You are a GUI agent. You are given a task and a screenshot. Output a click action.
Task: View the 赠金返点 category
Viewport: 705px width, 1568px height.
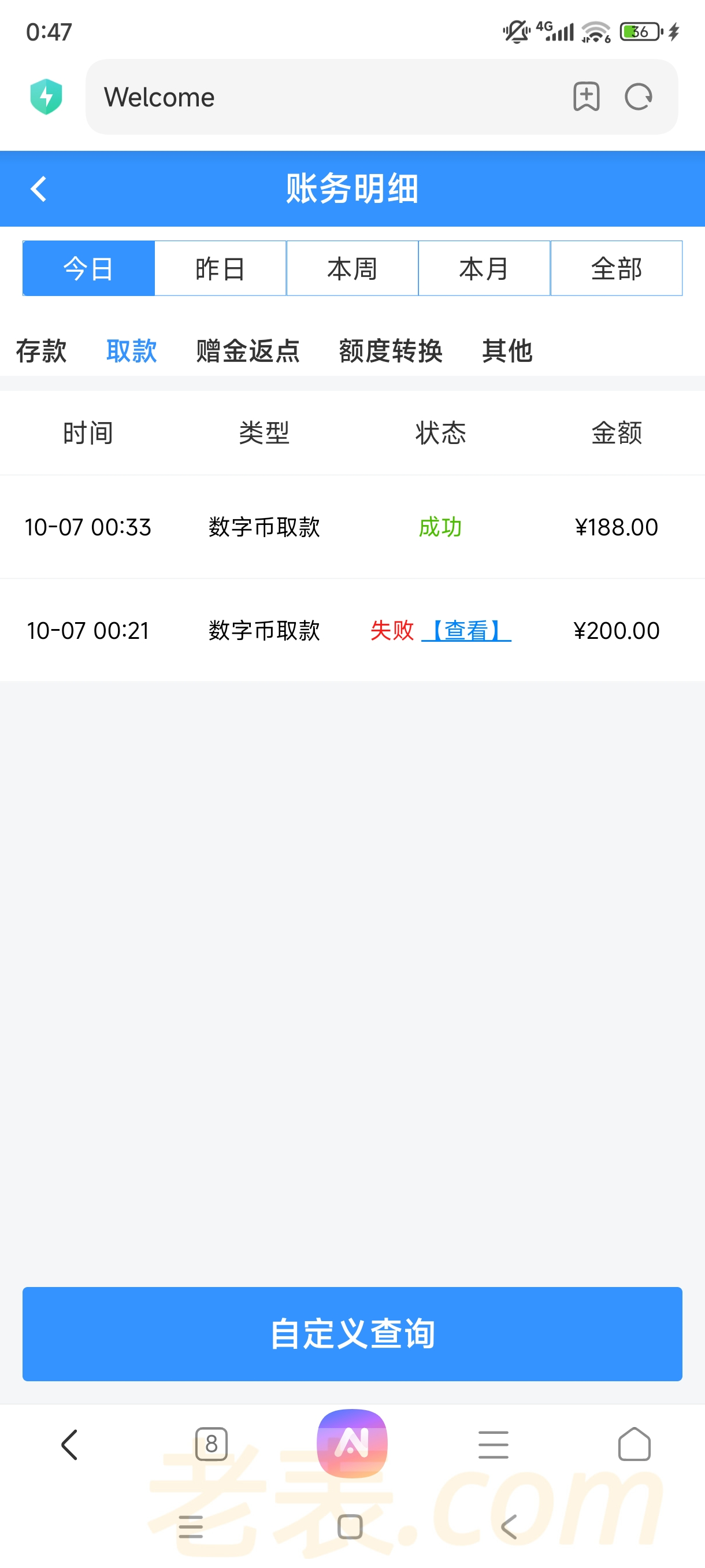click(x=247, y=351)
